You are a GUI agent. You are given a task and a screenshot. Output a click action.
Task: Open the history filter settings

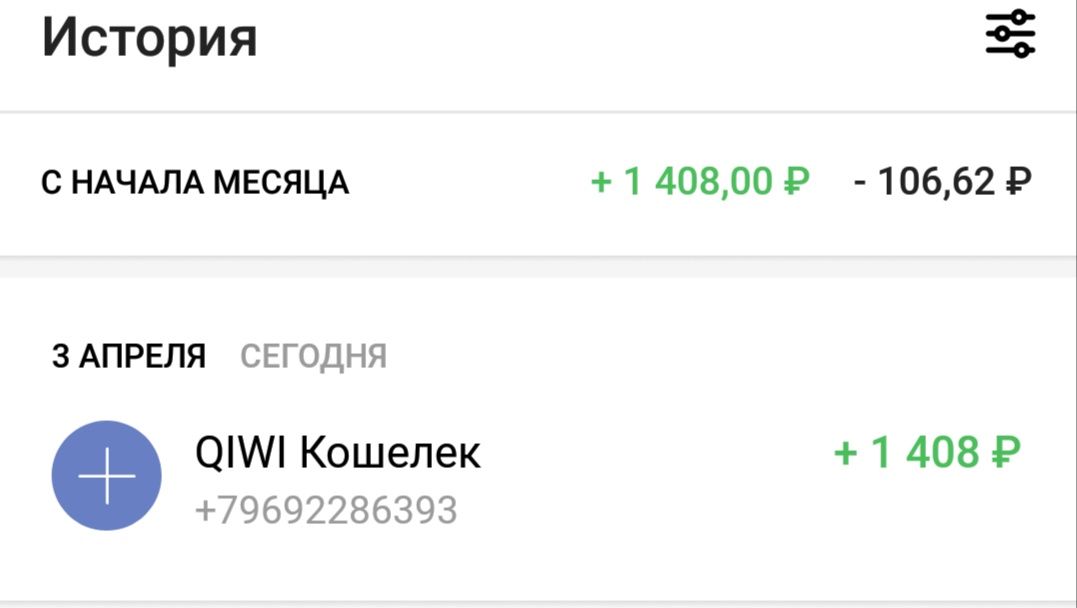point(1010,35)
